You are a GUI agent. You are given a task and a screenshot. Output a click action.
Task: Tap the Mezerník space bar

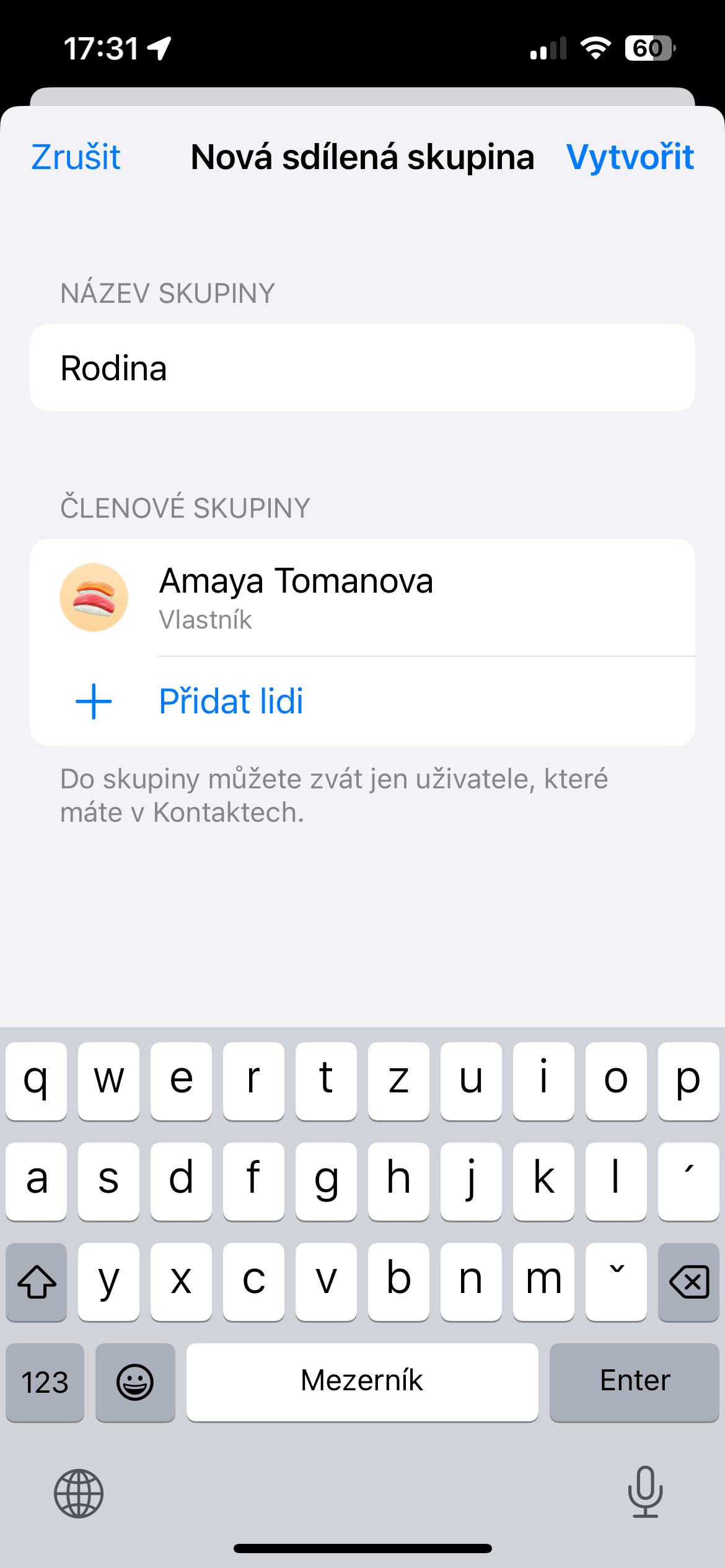[362, 1382]
